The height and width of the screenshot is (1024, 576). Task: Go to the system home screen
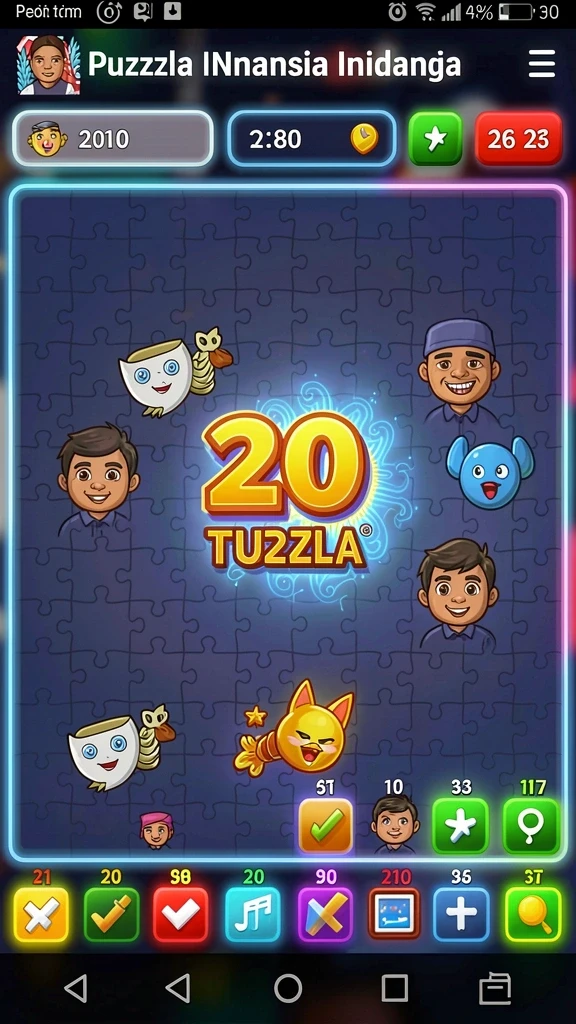click(288, 988)
